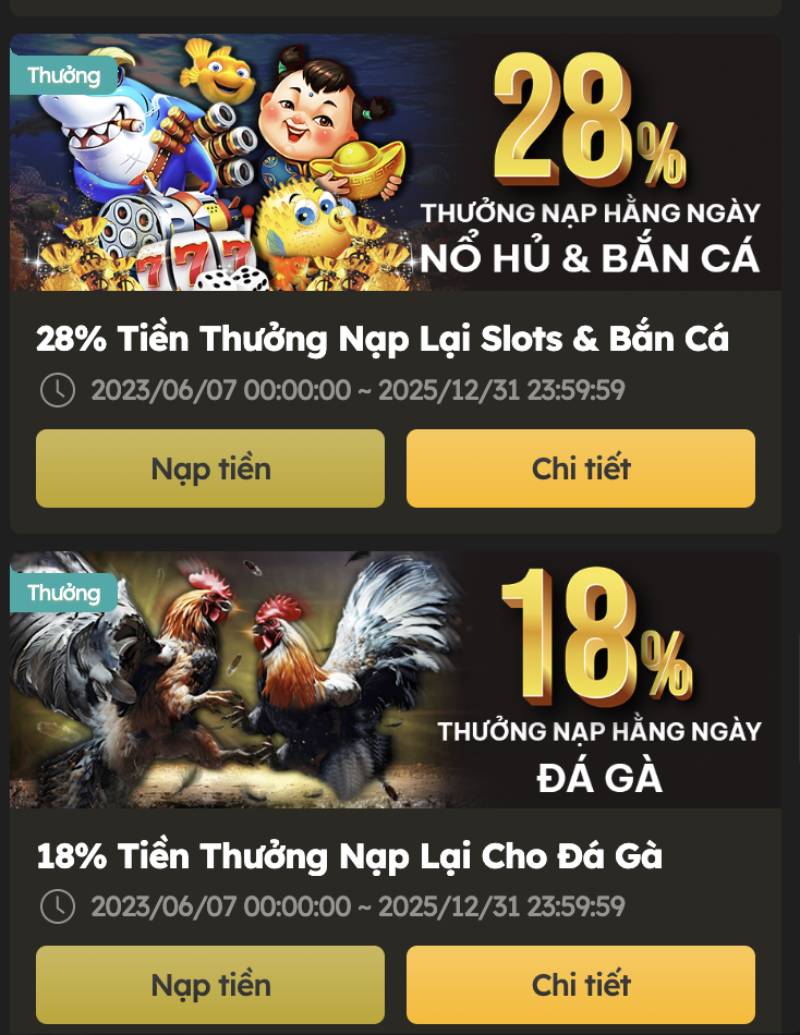The width and height of the screenshot is (800, 1035).
Task: Tap Nạp tiền under Đá Gà promotion
Action: [x=210, y=985]
